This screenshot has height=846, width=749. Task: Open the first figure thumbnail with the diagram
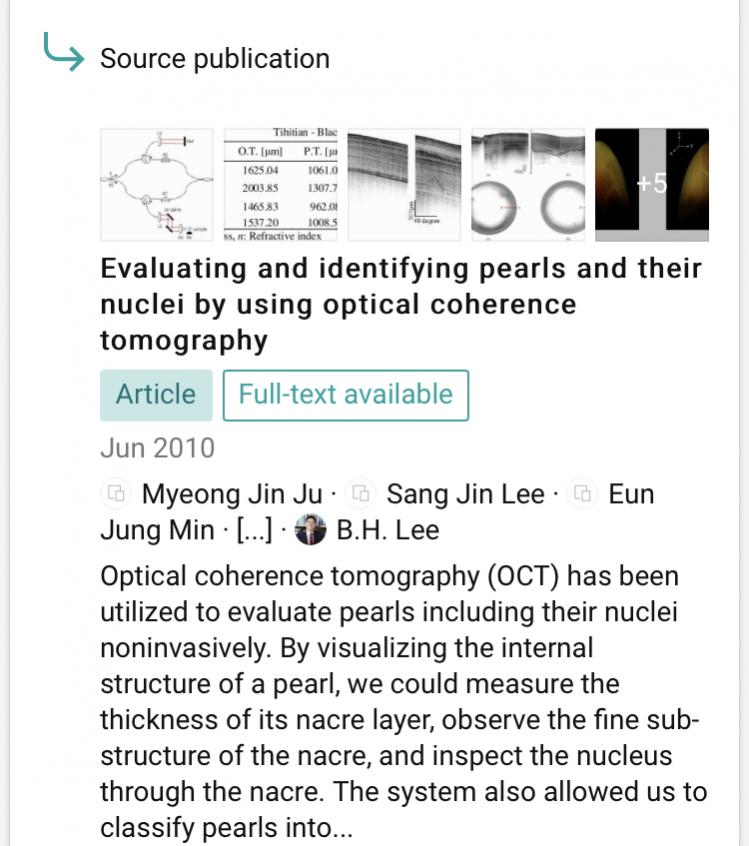click(x=157, y=185)
